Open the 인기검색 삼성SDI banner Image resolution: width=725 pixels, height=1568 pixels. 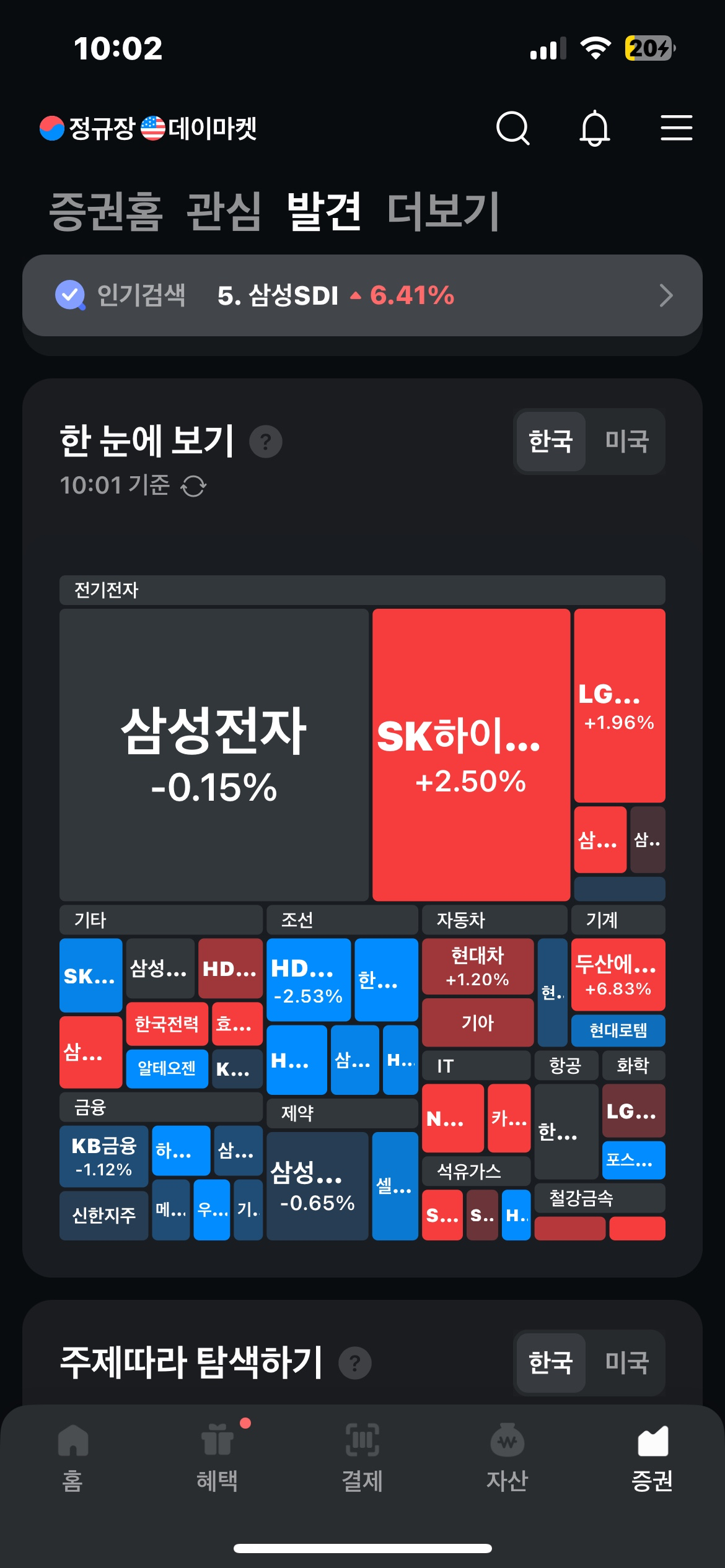coord(362,295)
